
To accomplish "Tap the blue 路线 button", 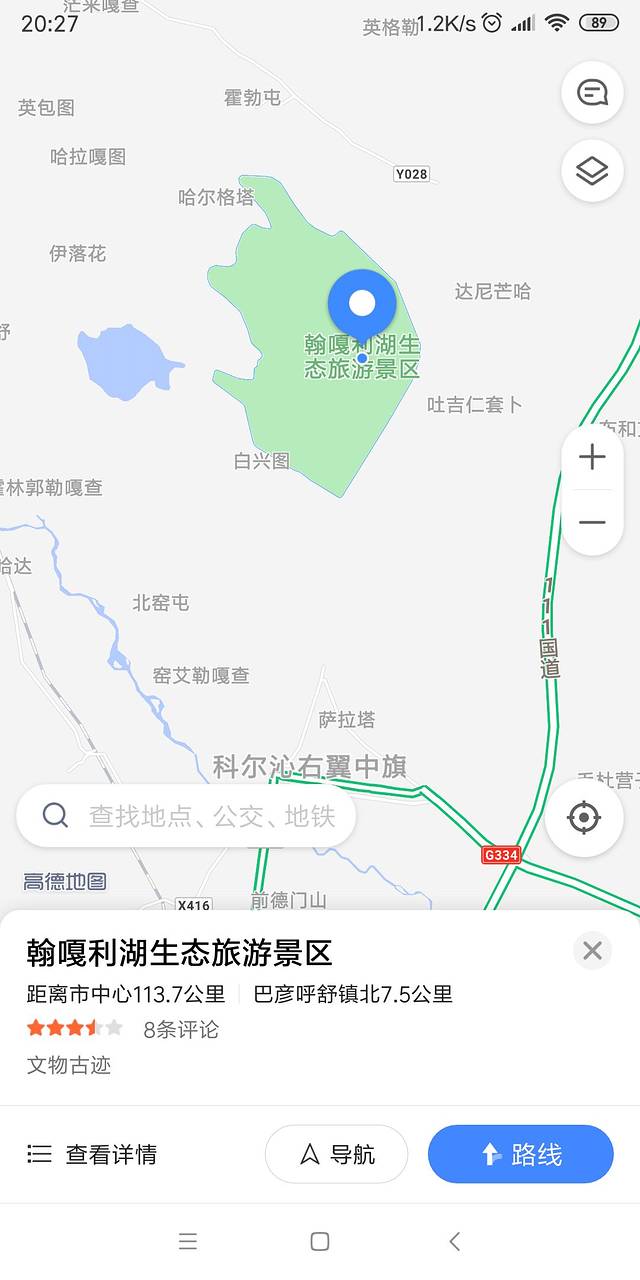I will (520, 1154).
